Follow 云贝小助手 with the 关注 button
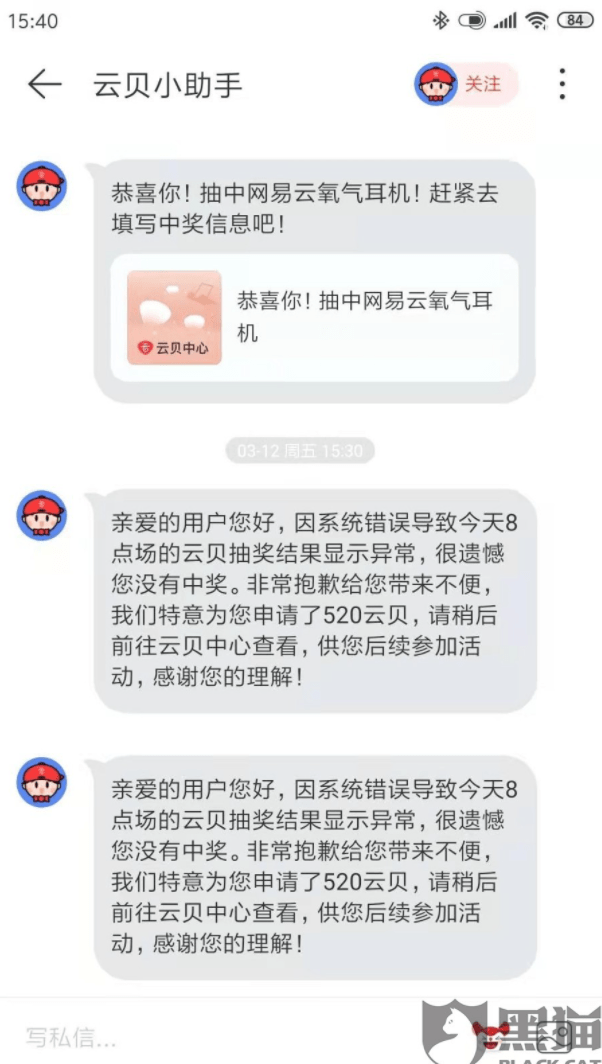602x1064 pixels. (467, 84)
